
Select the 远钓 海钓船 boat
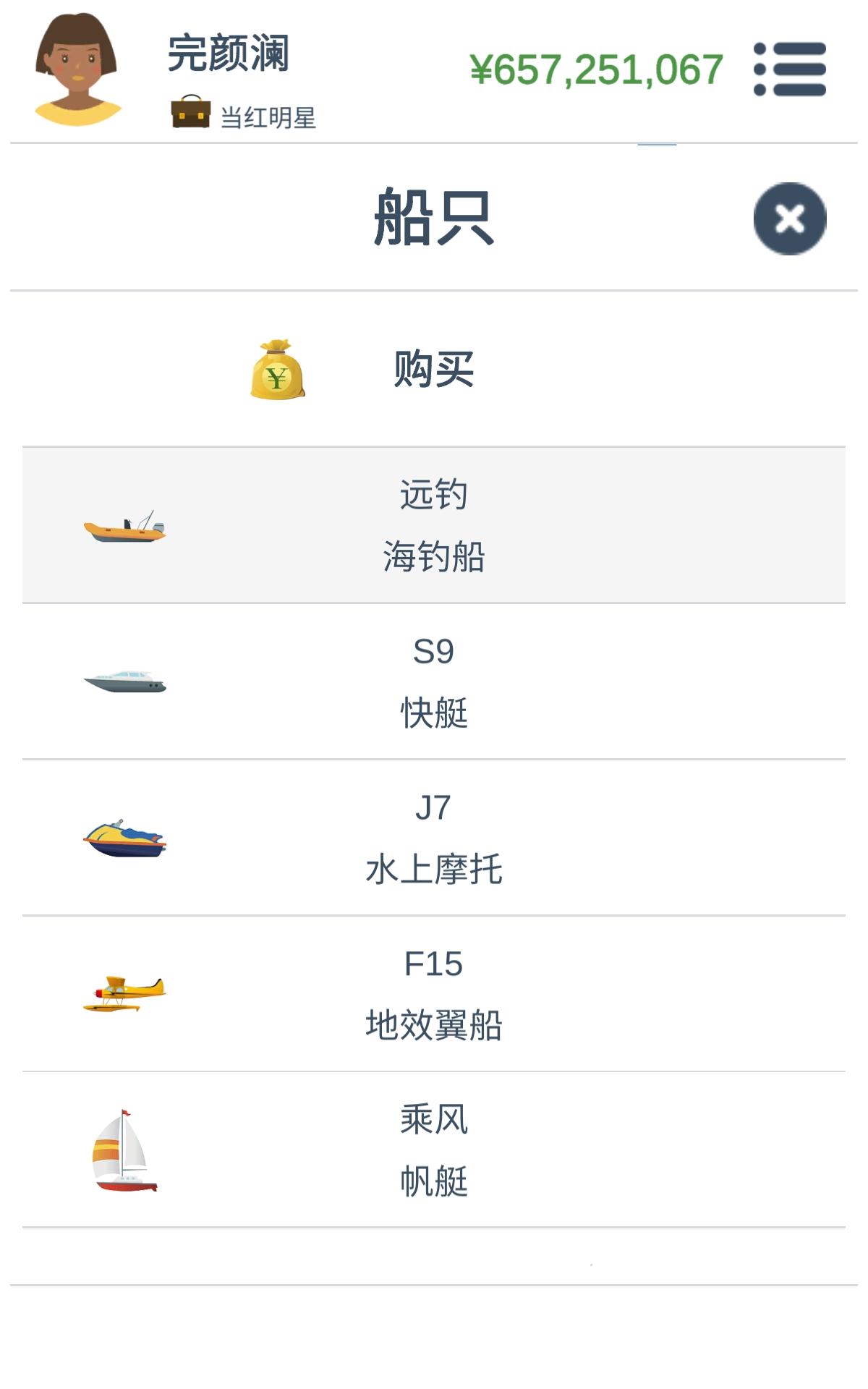pos(434,525)
